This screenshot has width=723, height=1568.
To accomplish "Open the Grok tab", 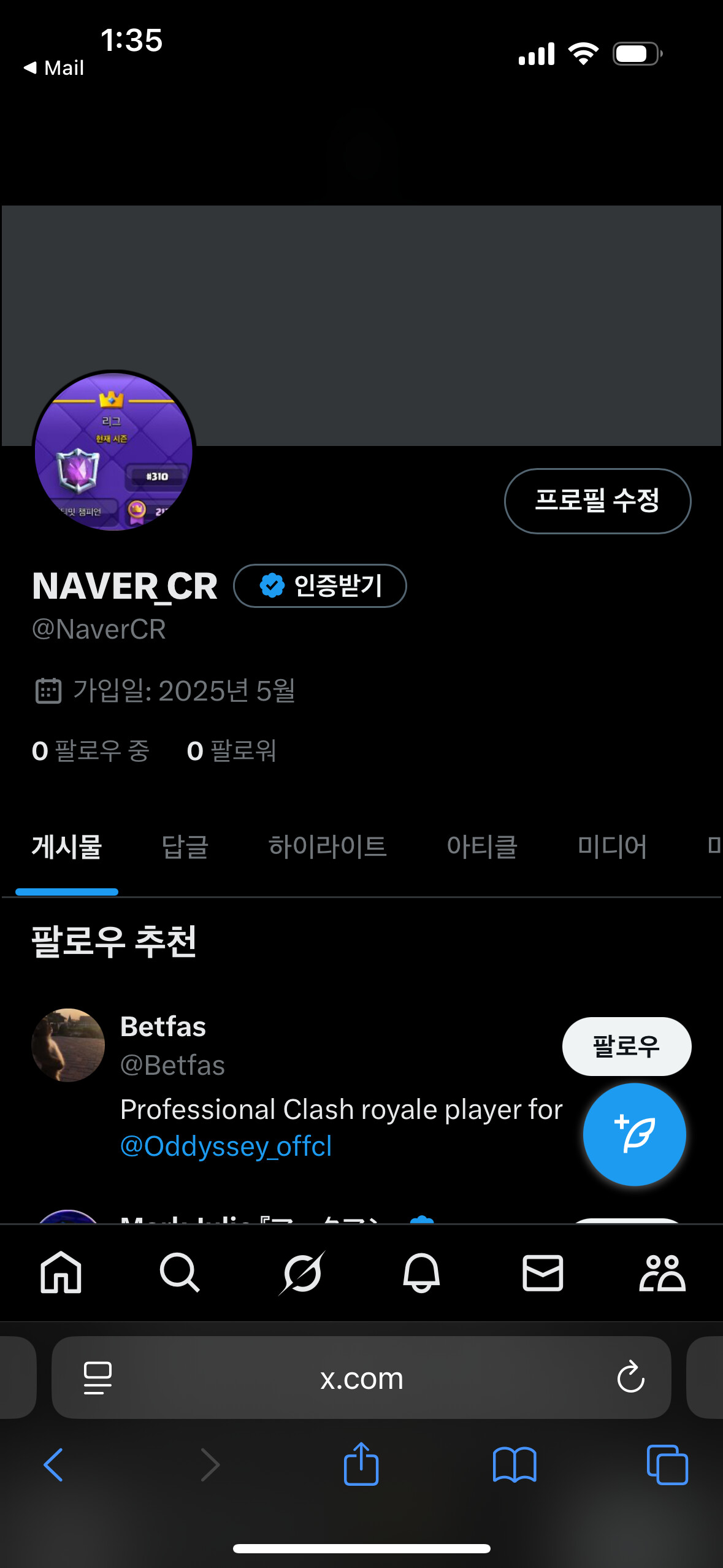I will point(301,1272).
